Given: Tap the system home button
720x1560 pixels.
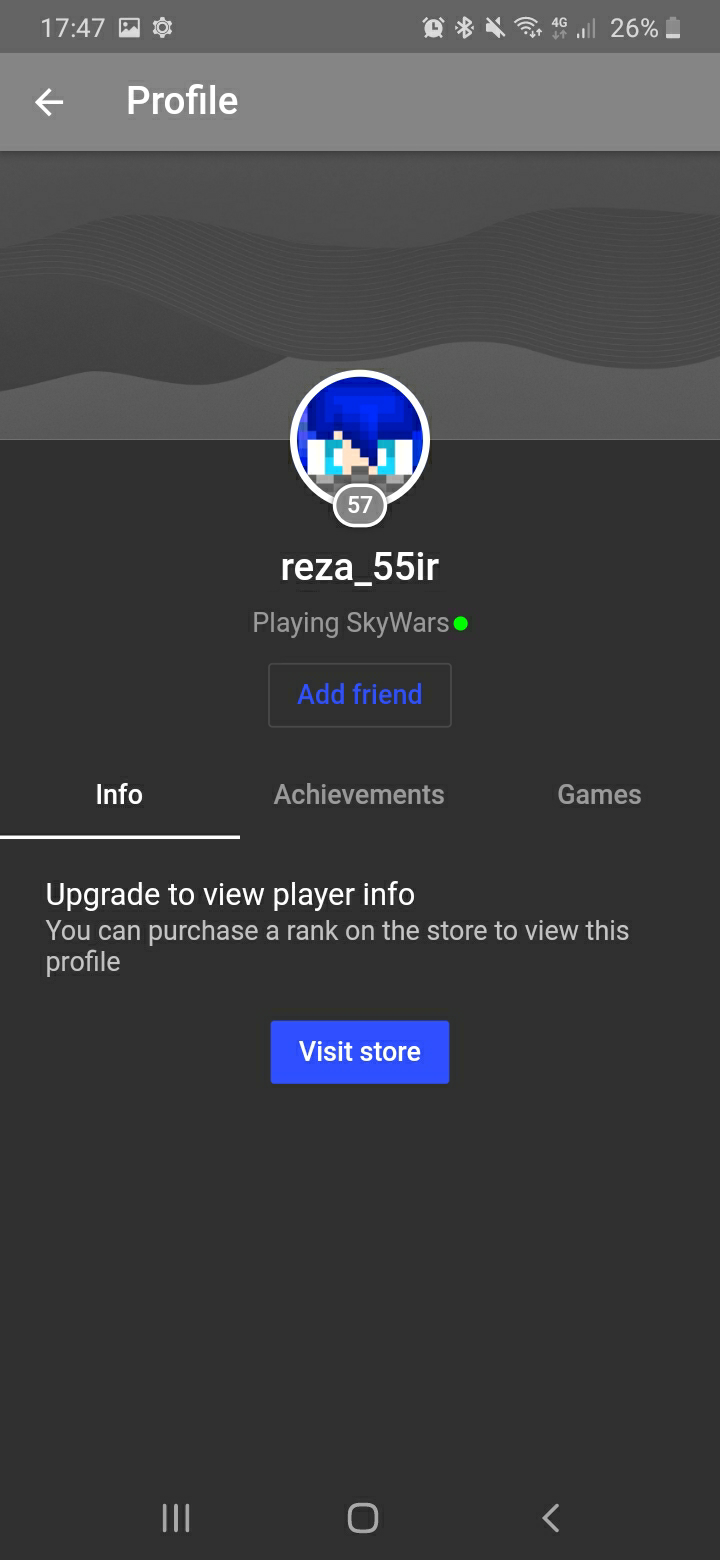Looking at the screenshot, I should pyautogui.click(x=362, y=1518).
